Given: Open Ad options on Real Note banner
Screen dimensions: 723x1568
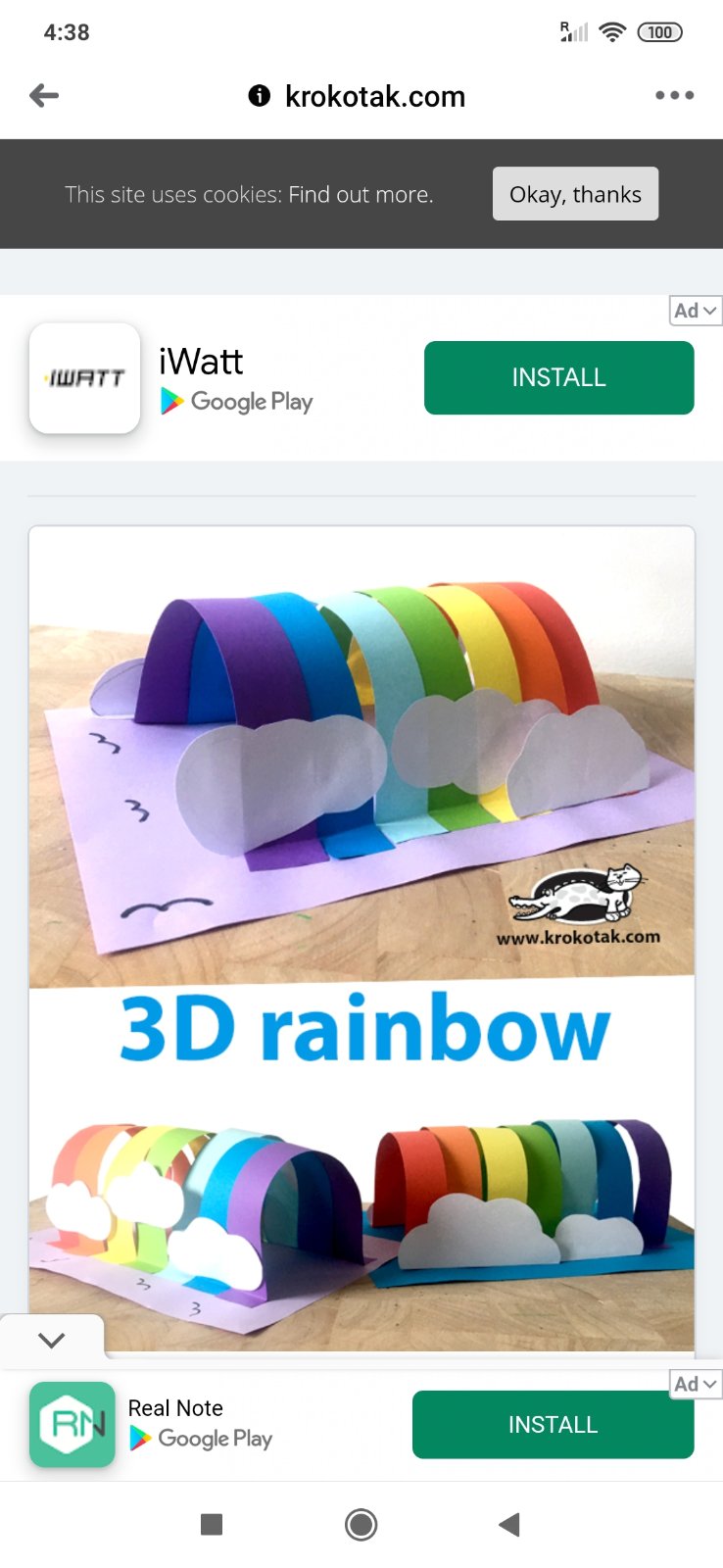Looking at the screenshot, I should pos(696,1384).
